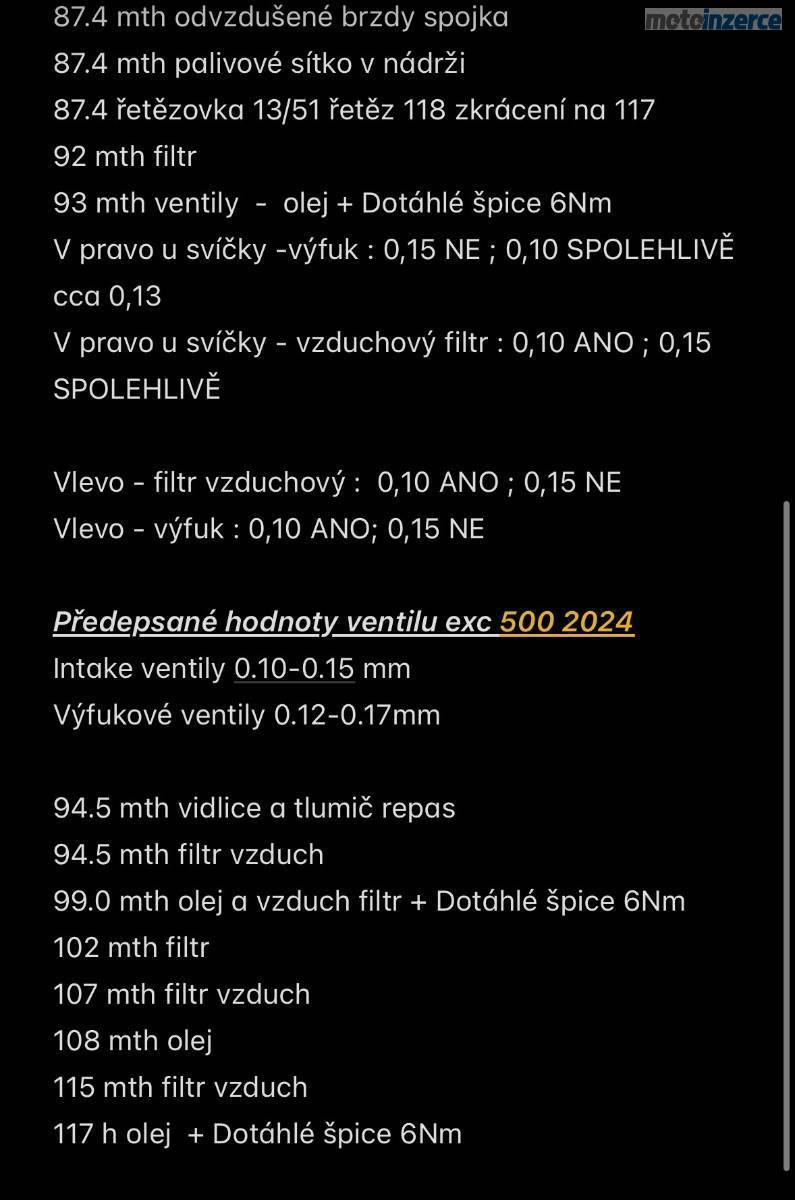
Task: Open the yellow "500 2024" link
Action: pos(566,622)
